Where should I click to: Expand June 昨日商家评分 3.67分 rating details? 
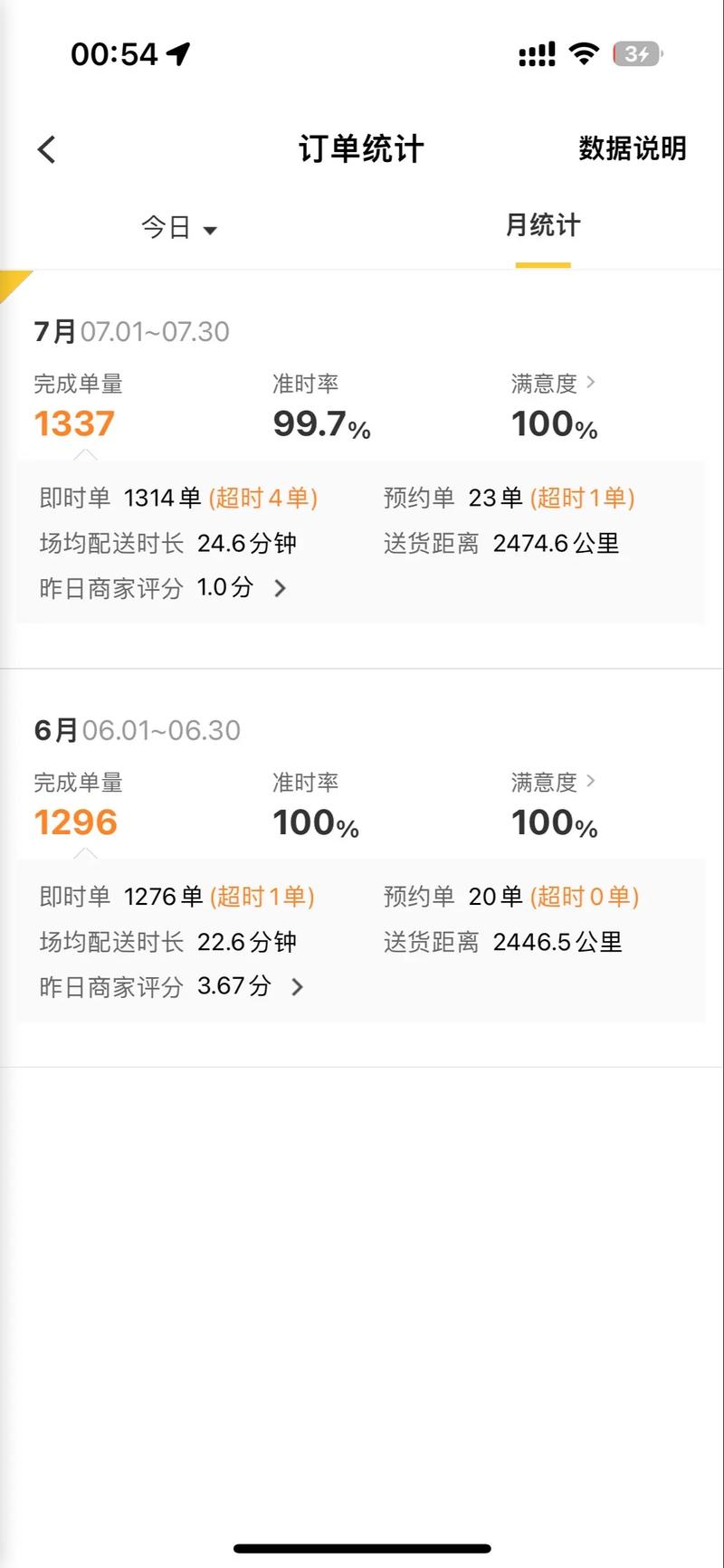pos(297,987)
